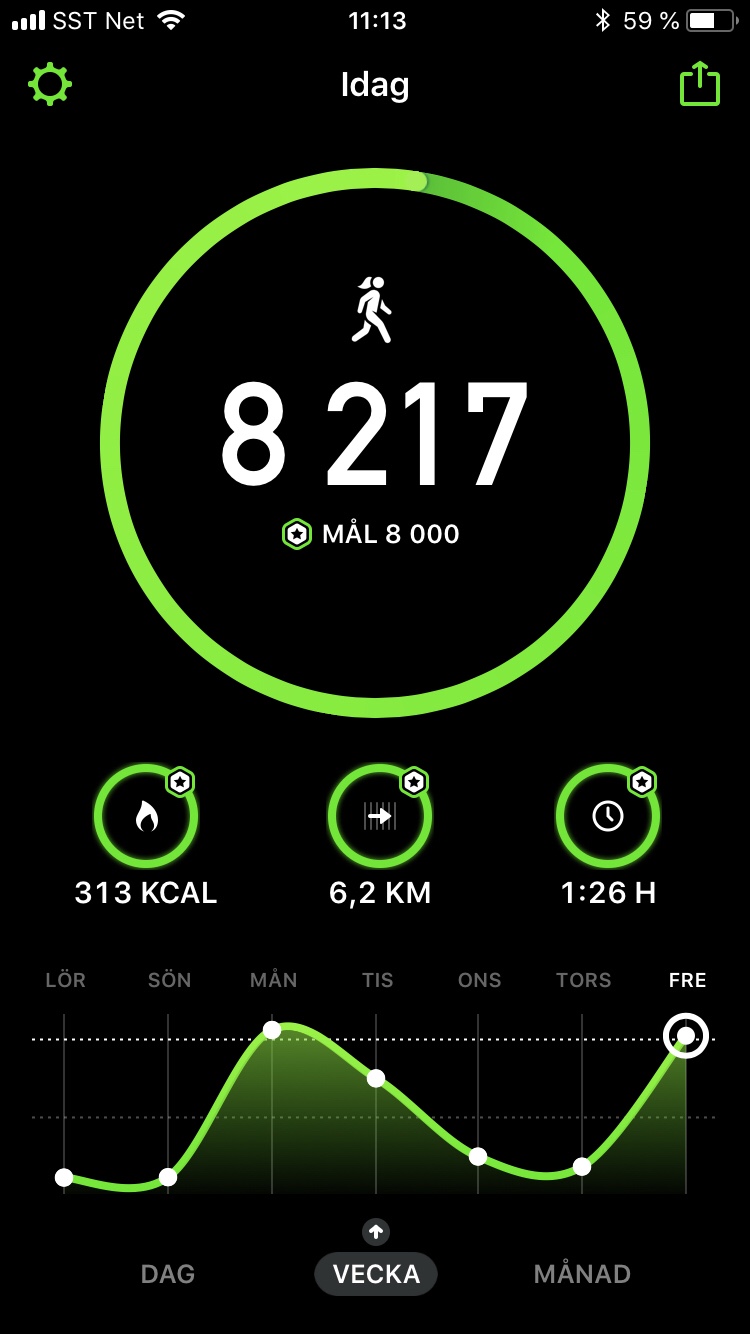Open the MÅL 8 000 step goal
750x1334 pixels.
pos(372,534)
